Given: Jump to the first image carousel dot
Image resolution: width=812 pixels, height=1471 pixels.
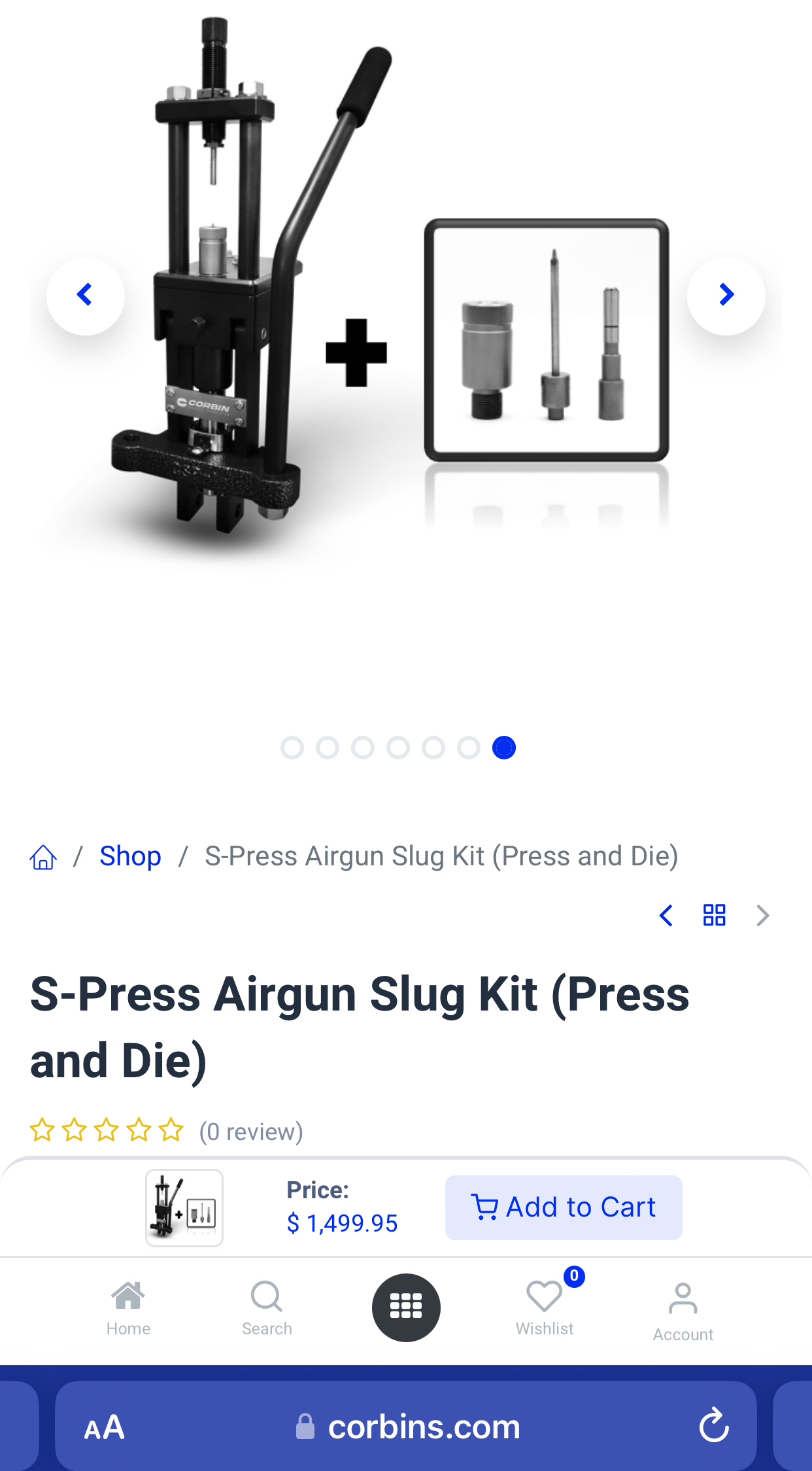Looking at the screenshot, I should (292, 748).
